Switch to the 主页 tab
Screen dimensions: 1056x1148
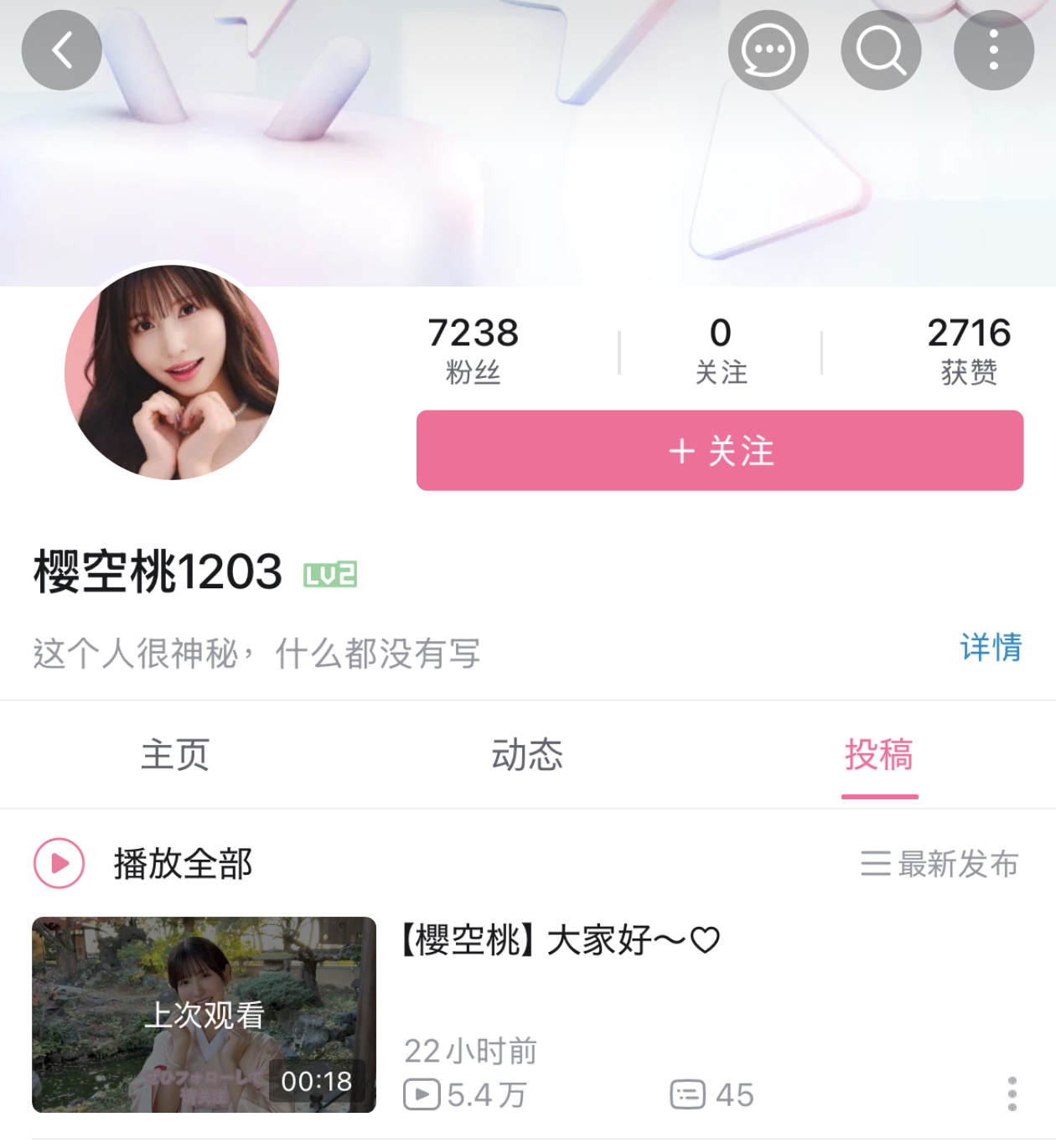pyautogui.click(x=177, y=755)
